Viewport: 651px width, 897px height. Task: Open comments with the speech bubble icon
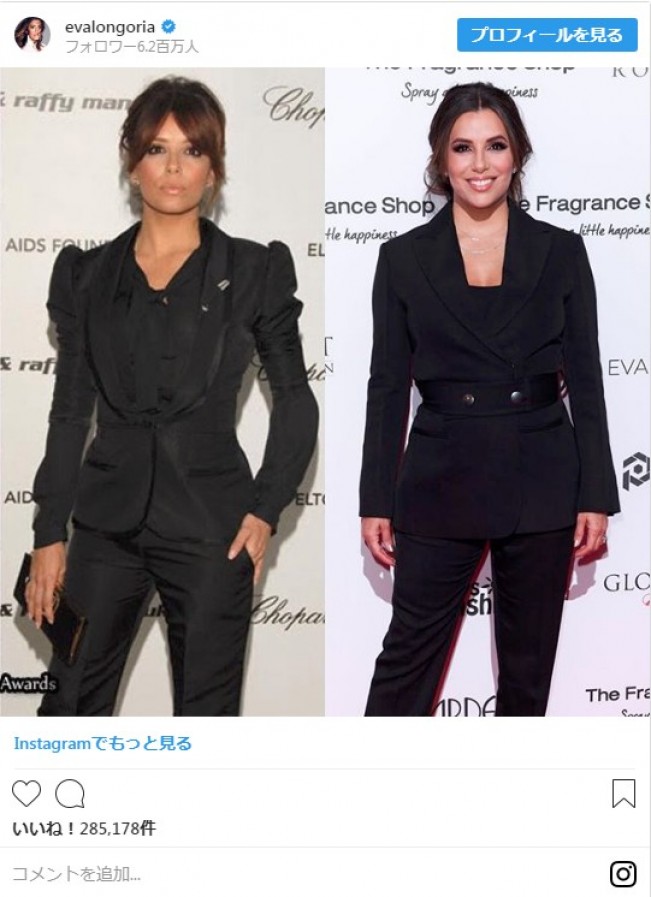click(x=70, y=794)
